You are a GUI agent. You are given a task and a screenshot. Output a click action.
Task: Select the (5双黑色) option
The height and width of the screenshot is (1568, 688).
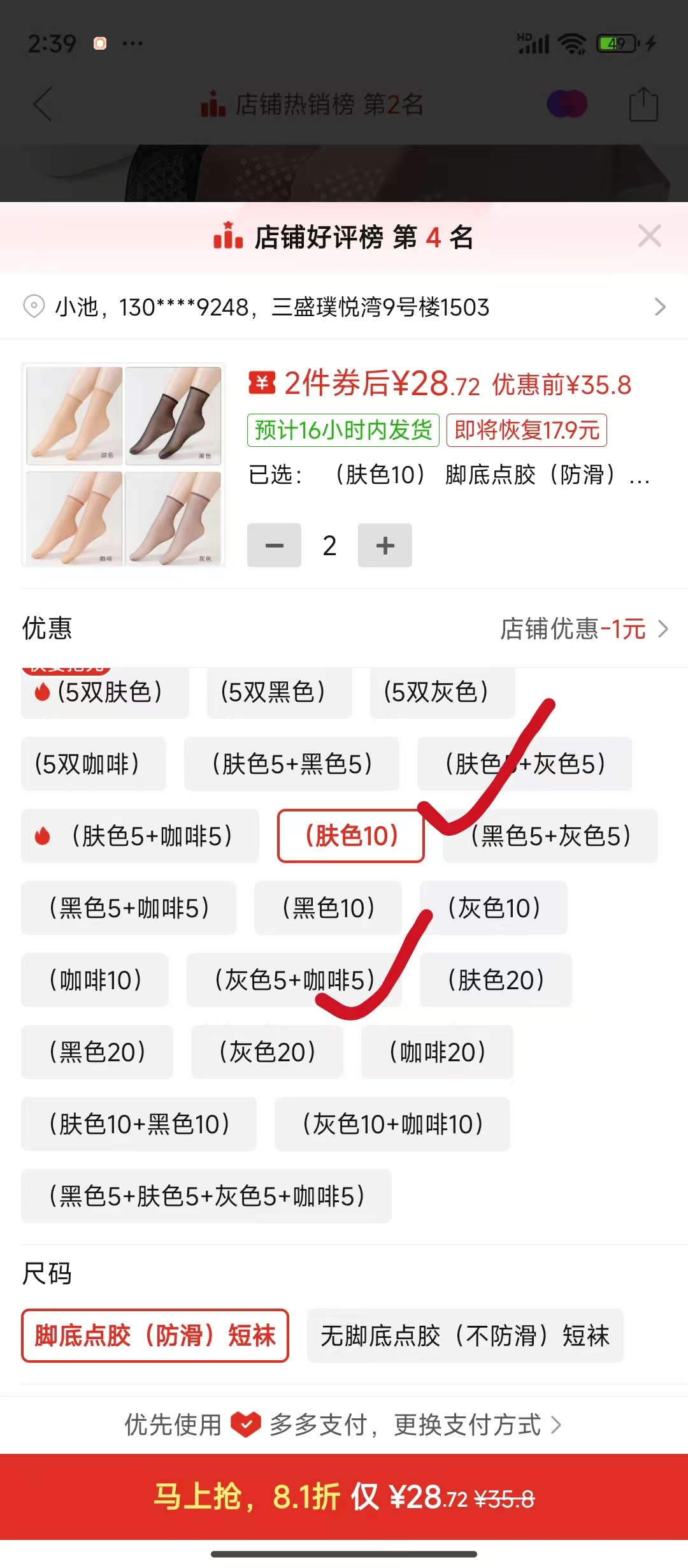coord(279,692)
